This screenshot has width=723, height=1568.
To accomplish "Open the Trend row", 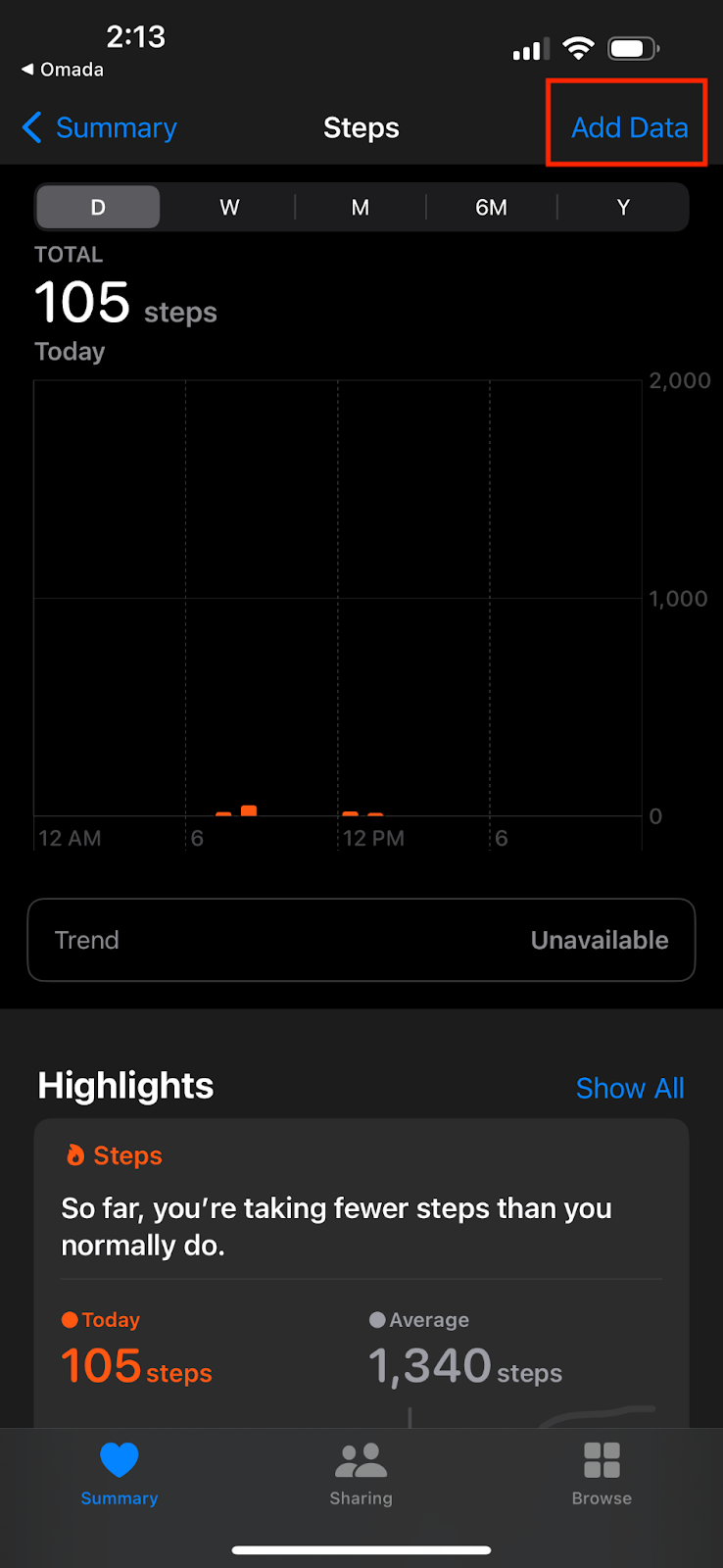I will click(x=361, y=940).
